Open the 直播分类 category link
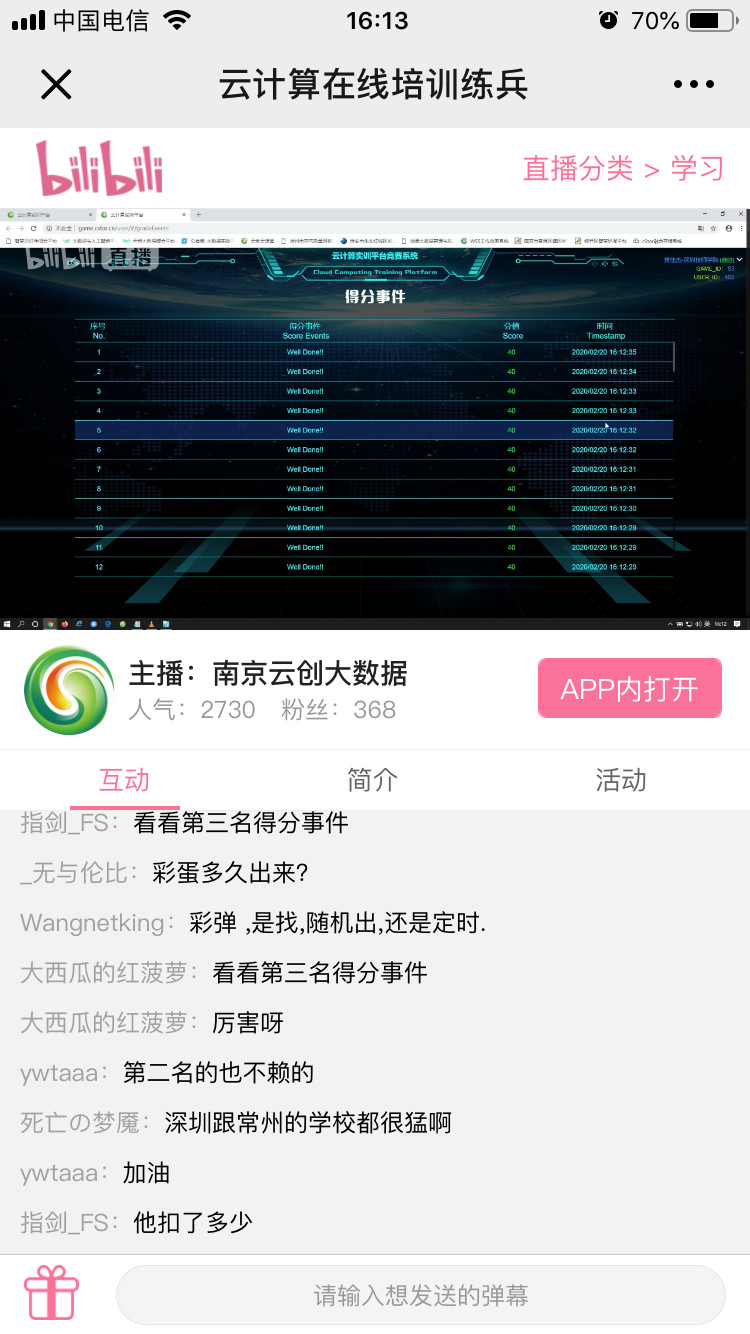 pos(578,168)
